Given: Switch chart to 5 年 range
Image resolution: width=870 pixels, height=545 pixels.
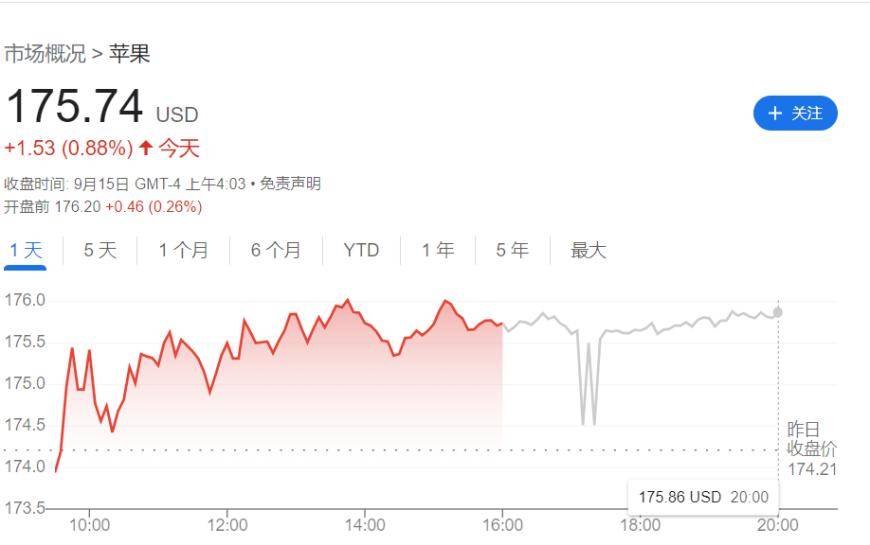Looking at the screenshot, I should pos(512,250).
